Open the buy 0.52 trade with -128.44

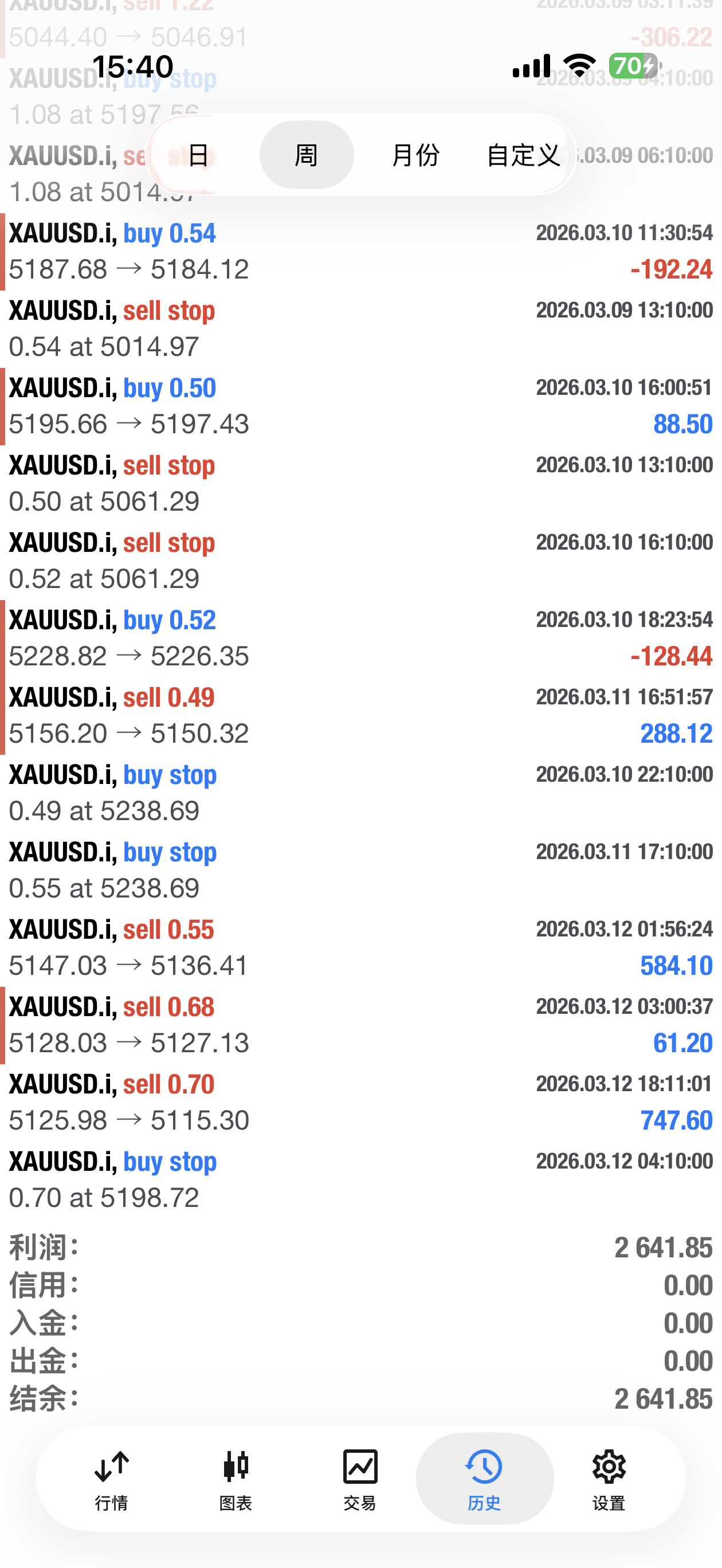coord(361,638)
